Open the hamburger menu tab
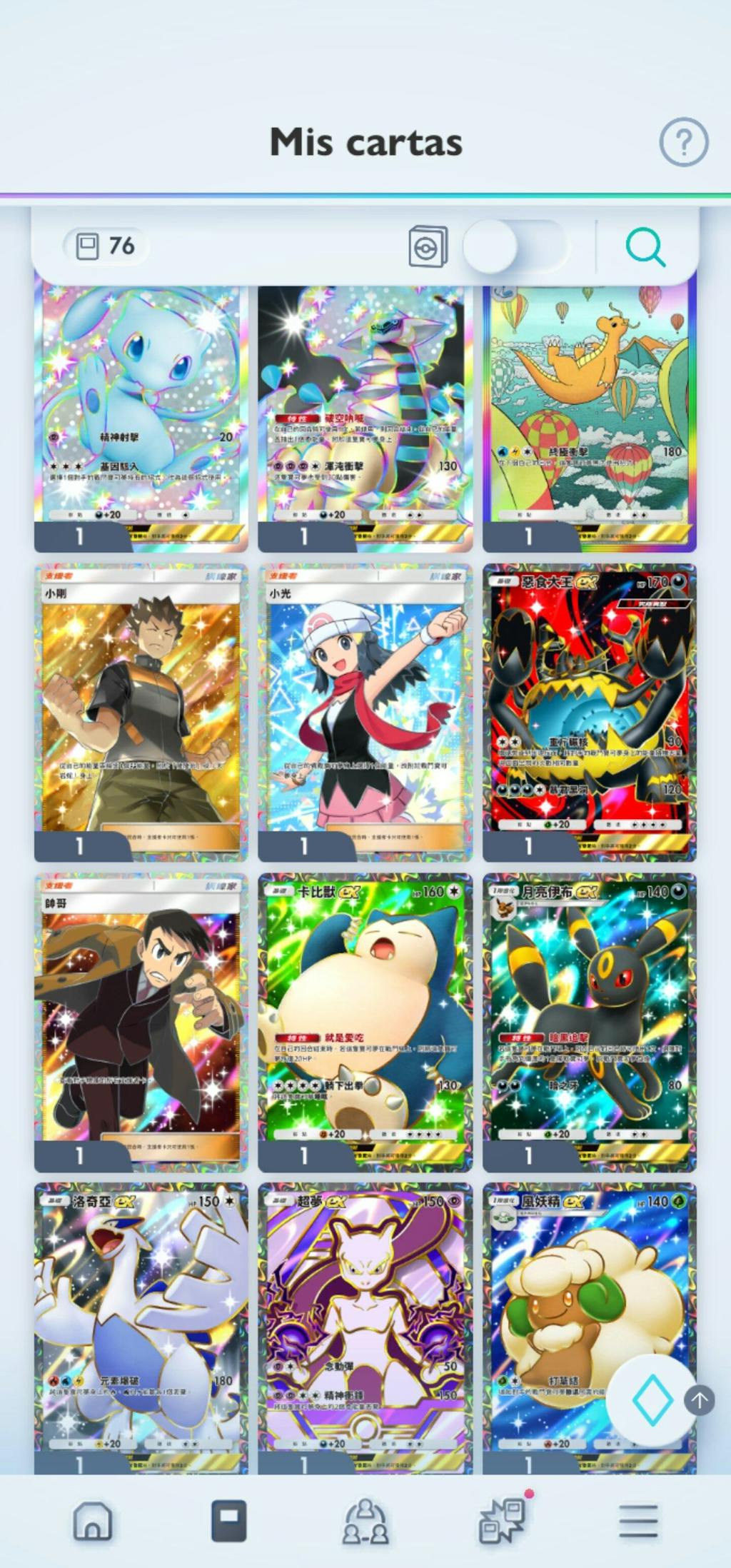Image resolution: width=731 pixels, height=1568 pixels. [638, 1521]
